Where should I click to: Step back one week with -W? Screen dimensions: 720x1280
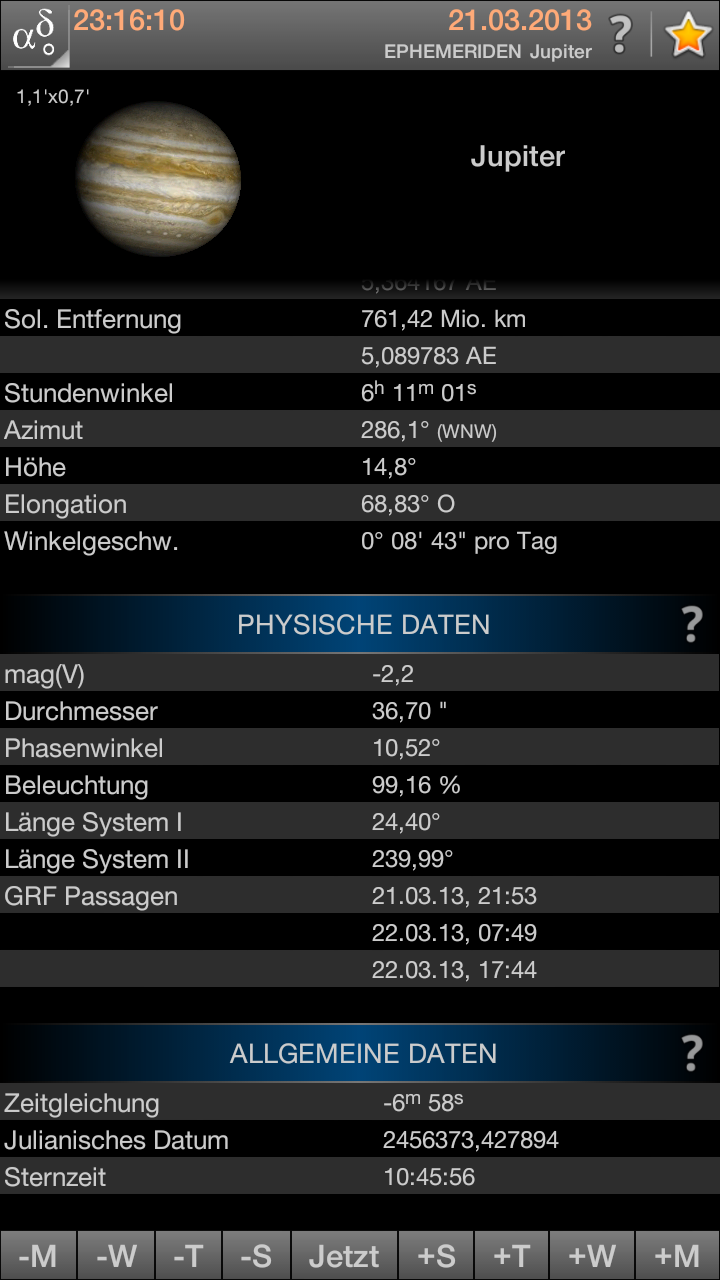(115, 1255)
